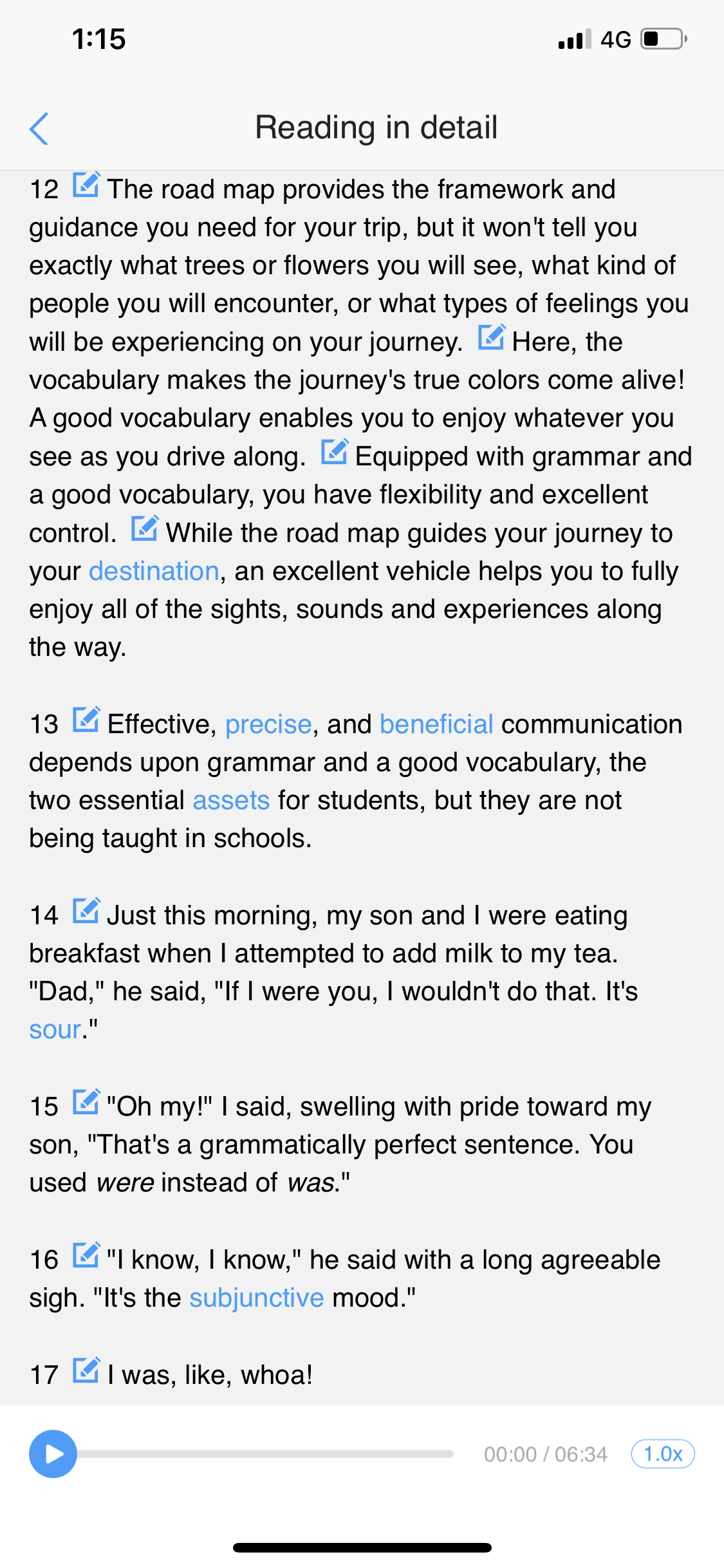This screenshot has height=1568, width=724.
Task: Open note icon beside paragraph 13
Action: click(x=86, y=720)
